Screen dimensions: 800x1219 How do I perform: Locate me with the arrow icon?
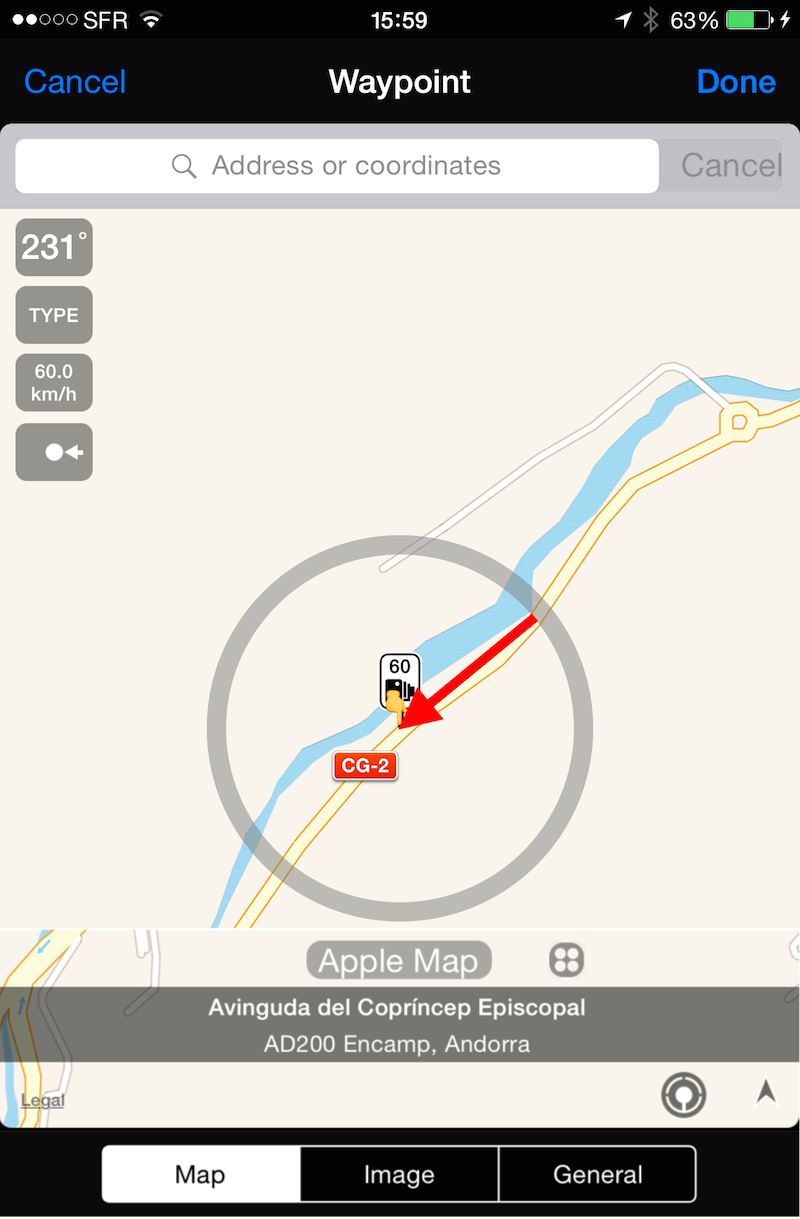(x=766, y=1092)
